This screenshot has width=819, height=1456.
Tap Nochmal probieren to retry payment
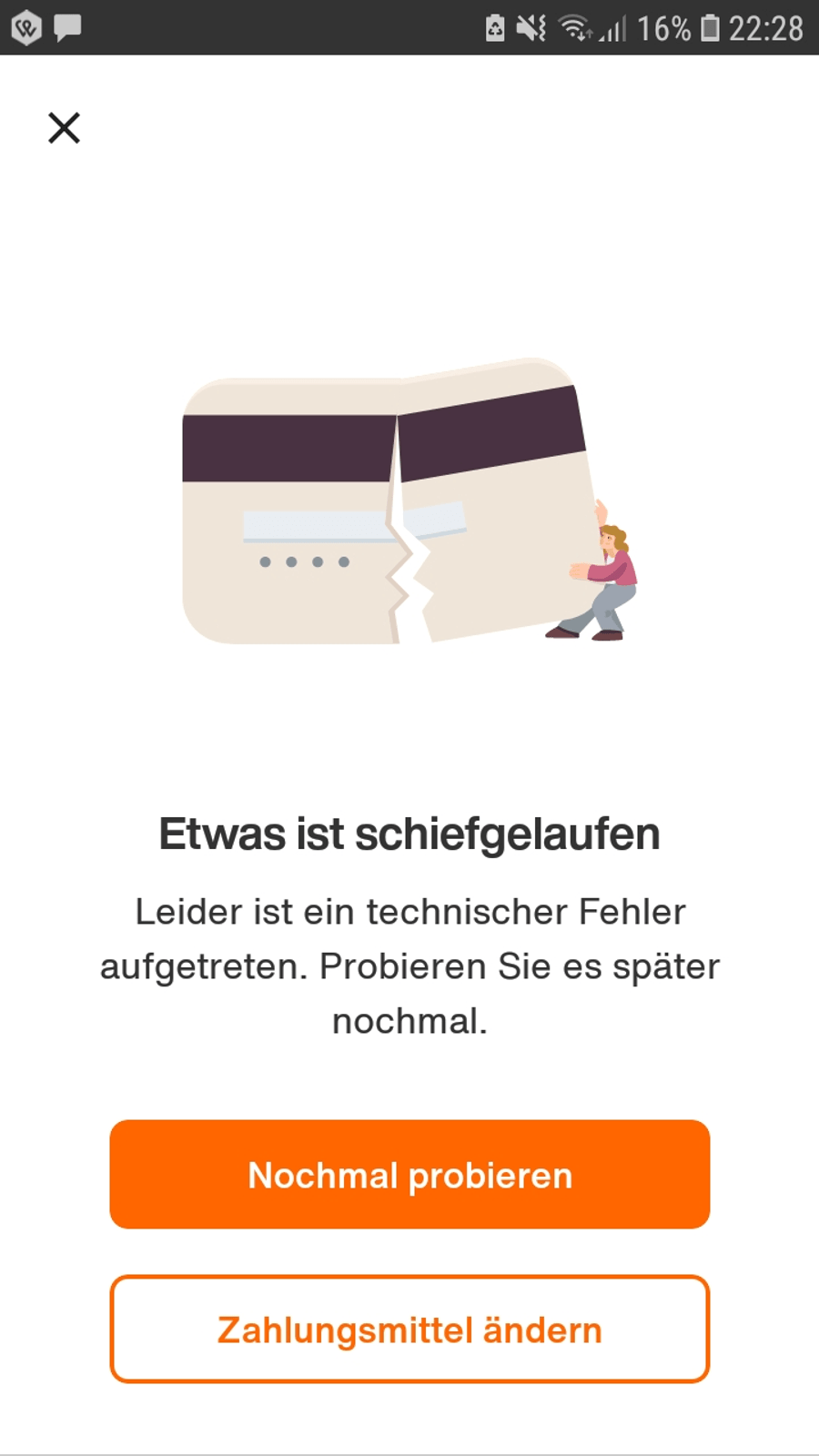point(409,1175)
